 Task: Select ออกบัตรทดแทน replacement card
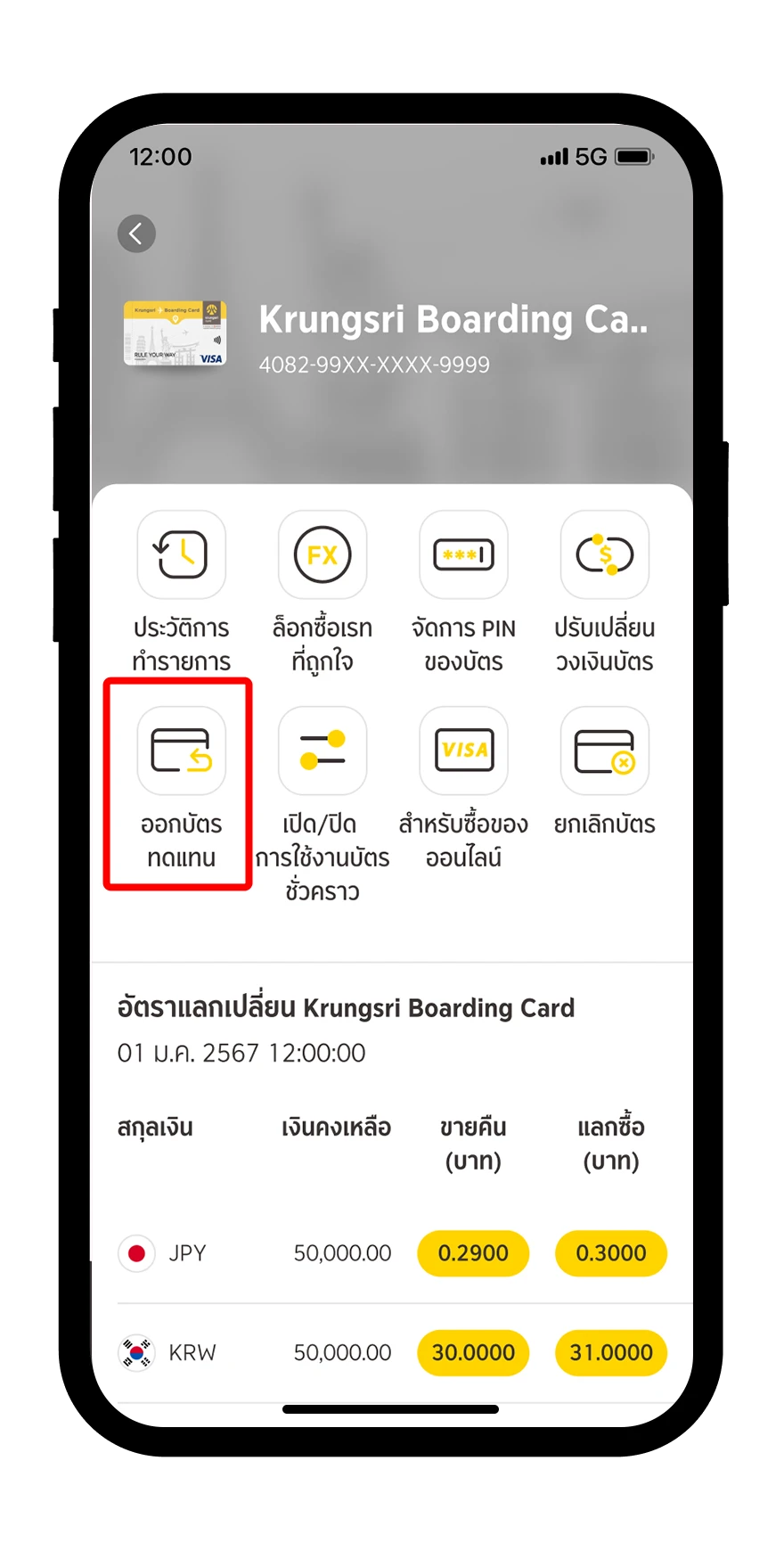[x=181, y=751]
